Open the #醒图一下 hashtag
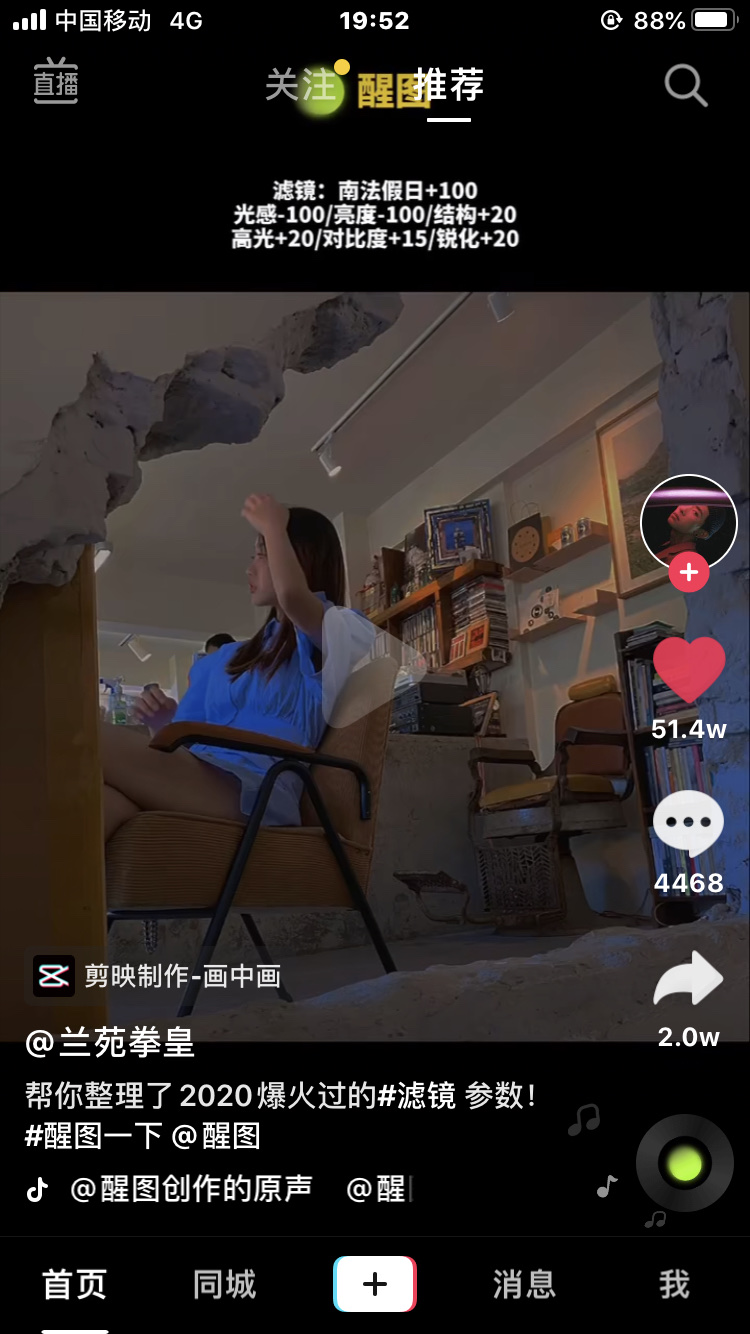The width and height of the screenshot is (750, 1334). coord(93,1136)
